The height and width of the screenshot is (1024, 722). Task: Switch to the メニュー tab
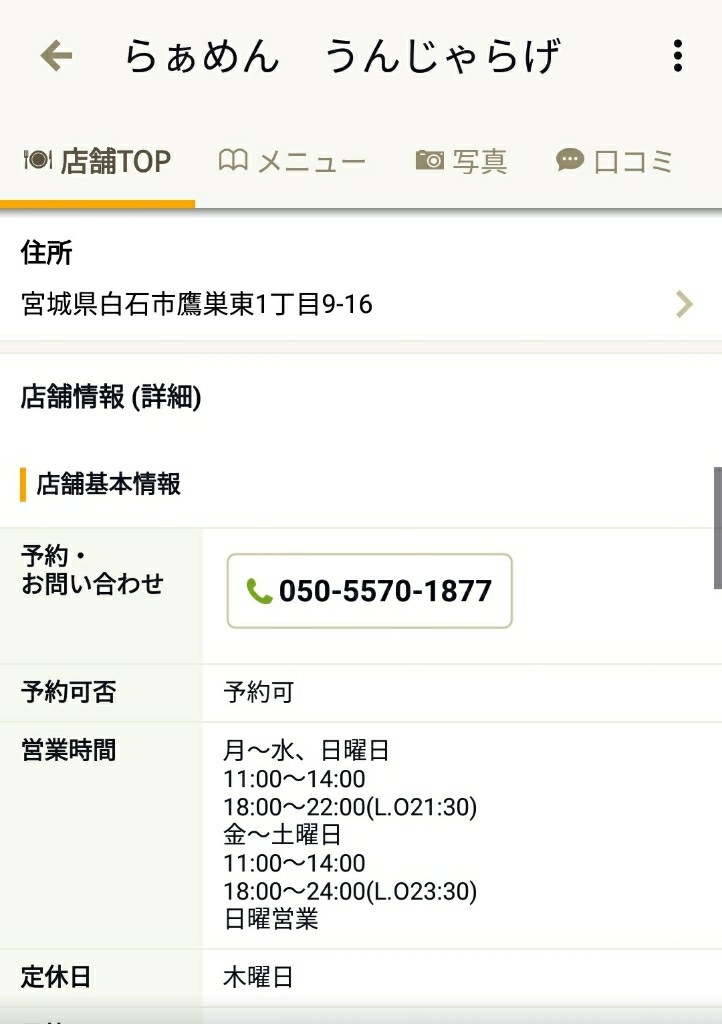[292, 161]
